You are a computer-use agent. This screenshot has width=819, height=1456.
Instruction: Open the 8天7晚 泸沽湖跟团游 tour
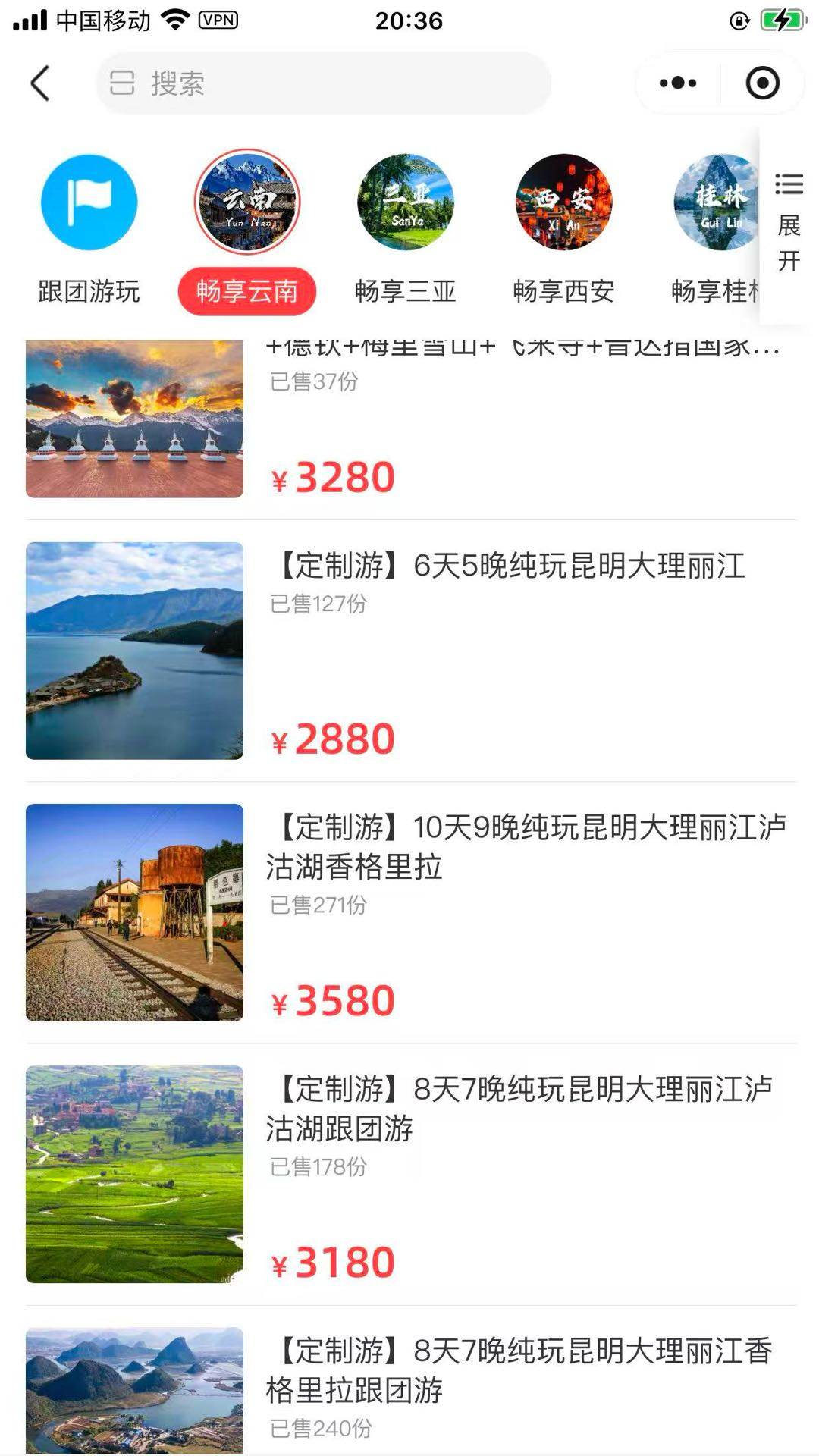(x=409, y=1174)
